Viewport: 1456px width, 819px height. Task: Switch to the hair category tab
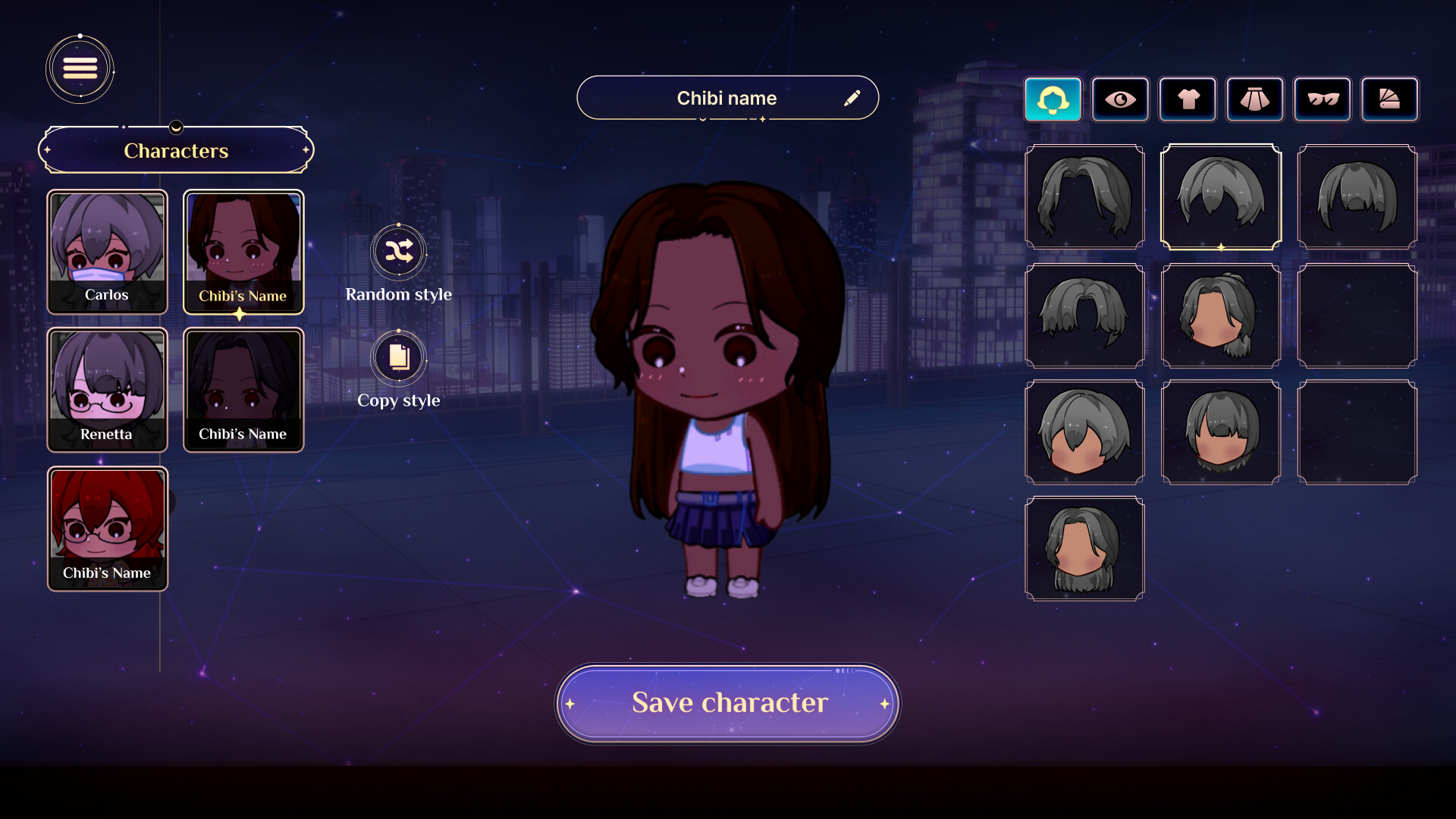click(x=1053, y=99)
